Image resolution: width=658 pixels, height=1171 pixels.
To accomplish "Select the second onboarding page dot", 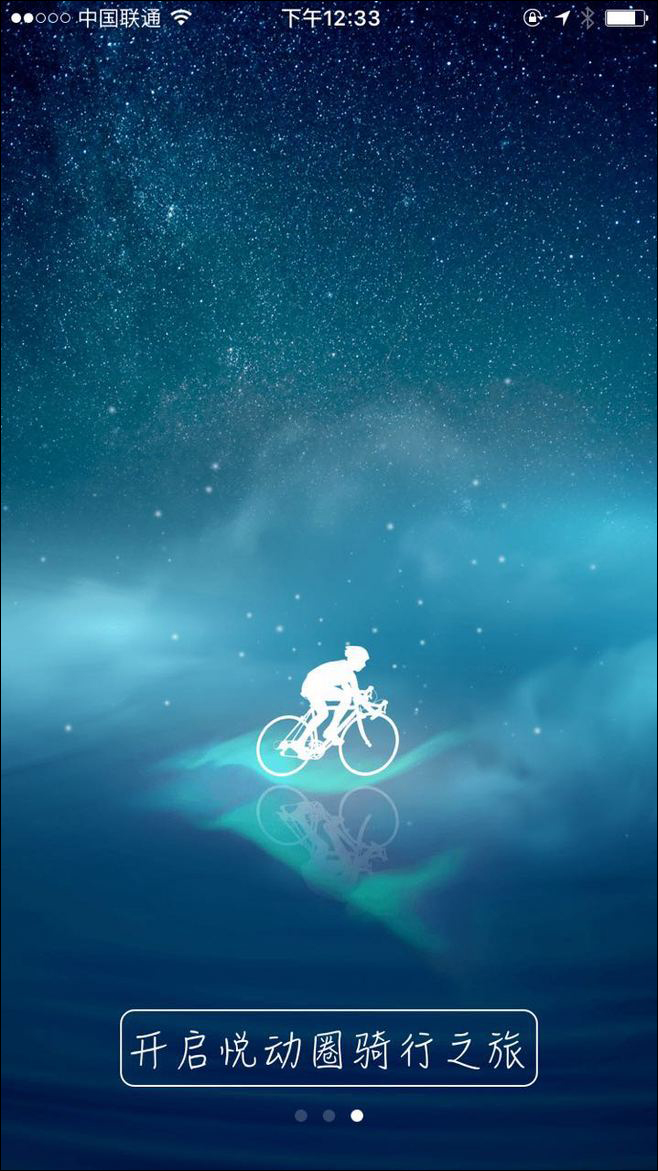I will [x=329, y=1115].
